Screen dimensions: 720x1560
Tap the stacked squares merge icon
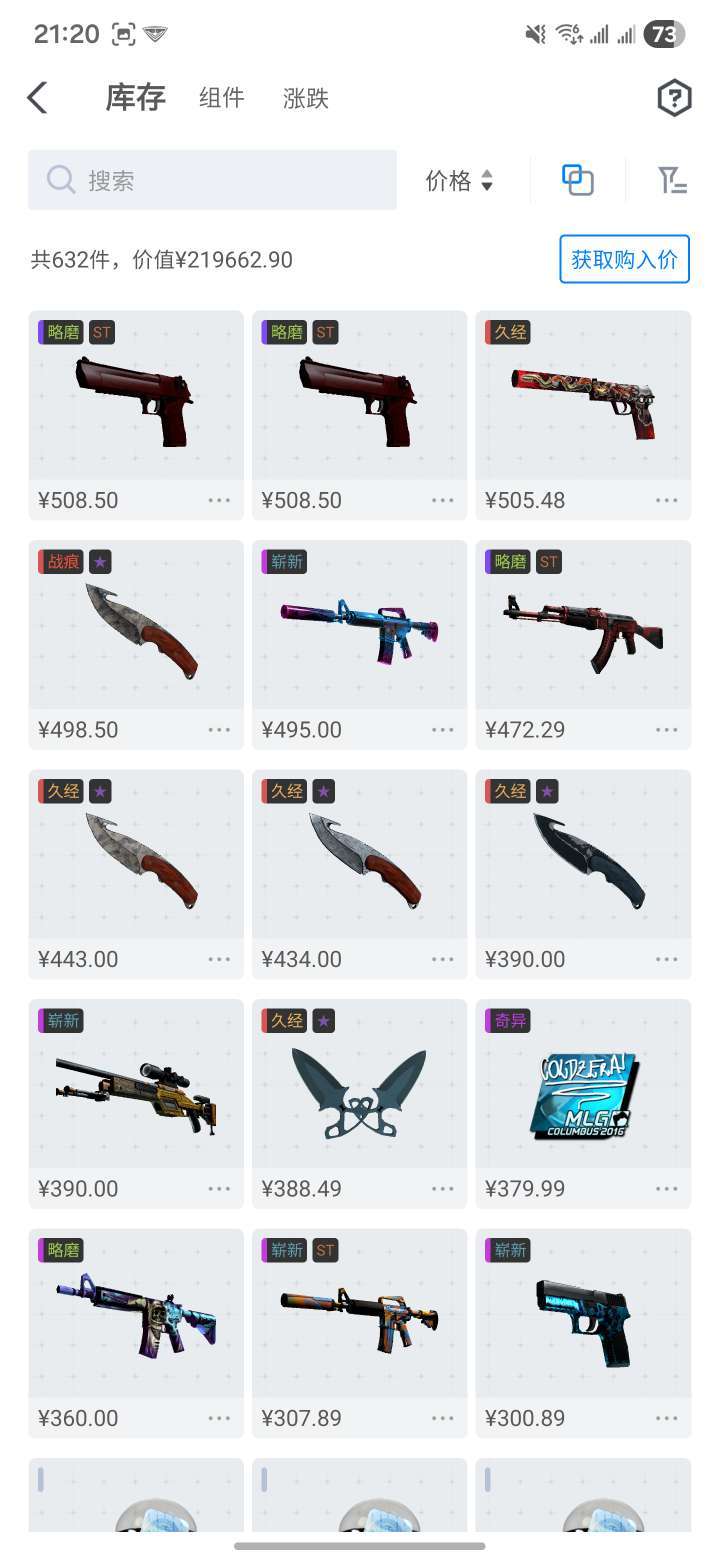[577, 180]
